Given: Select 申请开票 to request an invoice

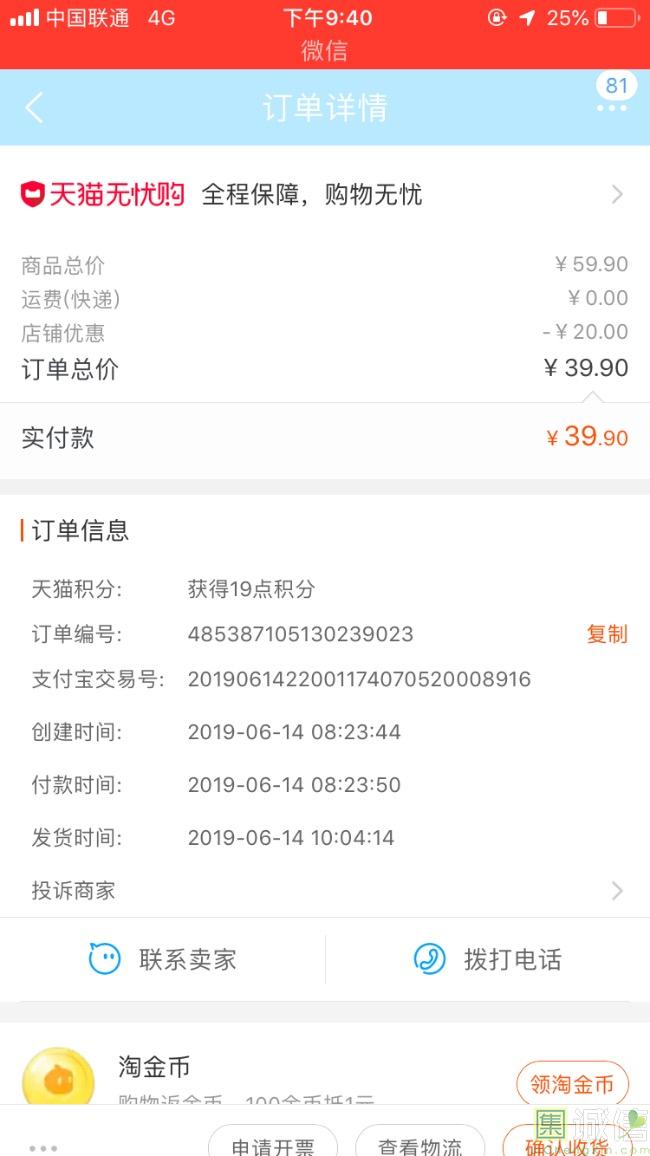Looking at the screenshot, I should pyautogui.click(x=273, y=1144).
